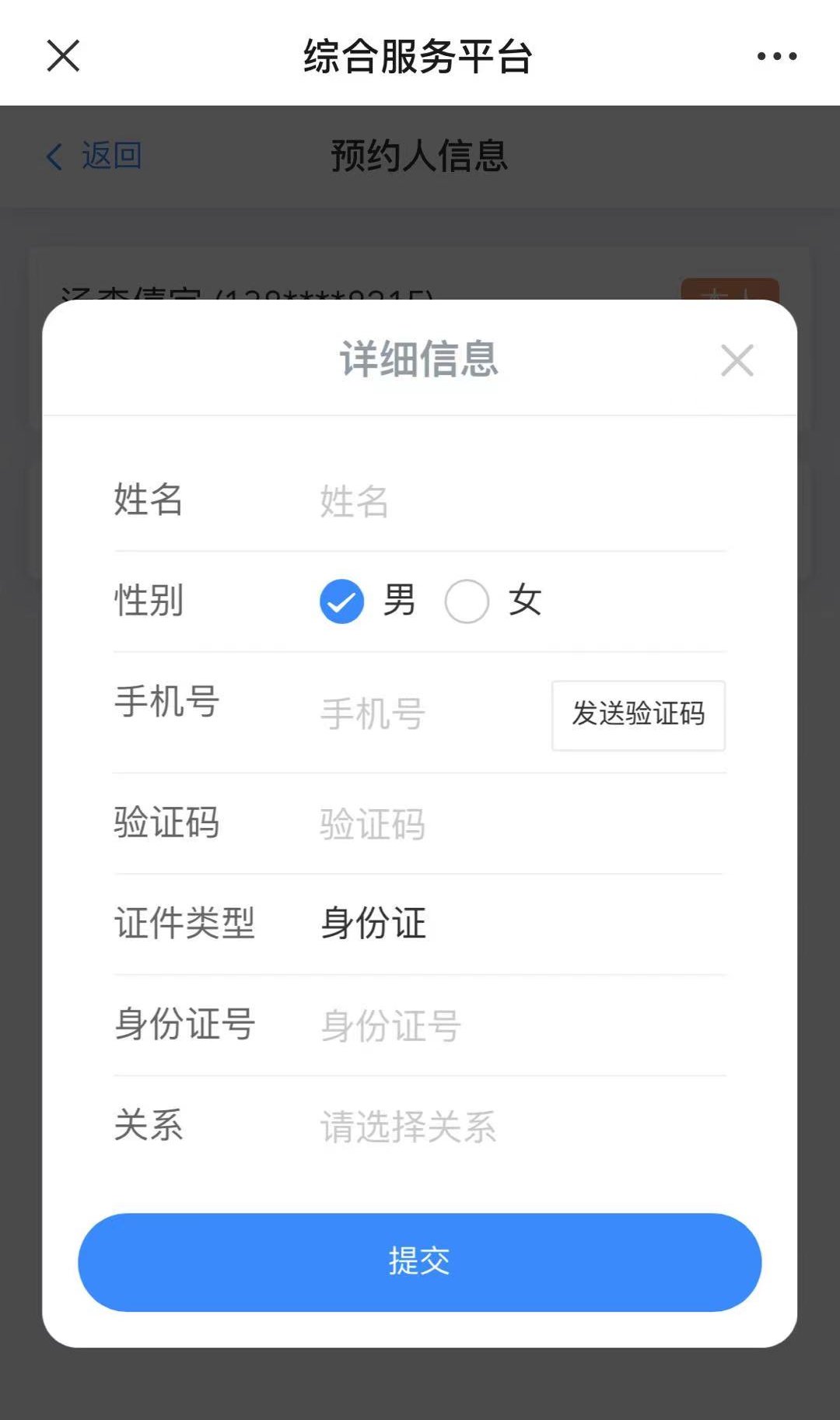The image size is (840, 1420).
Task: Dismiss the 详细信息 dialog
Action: [x=737, y=360]
